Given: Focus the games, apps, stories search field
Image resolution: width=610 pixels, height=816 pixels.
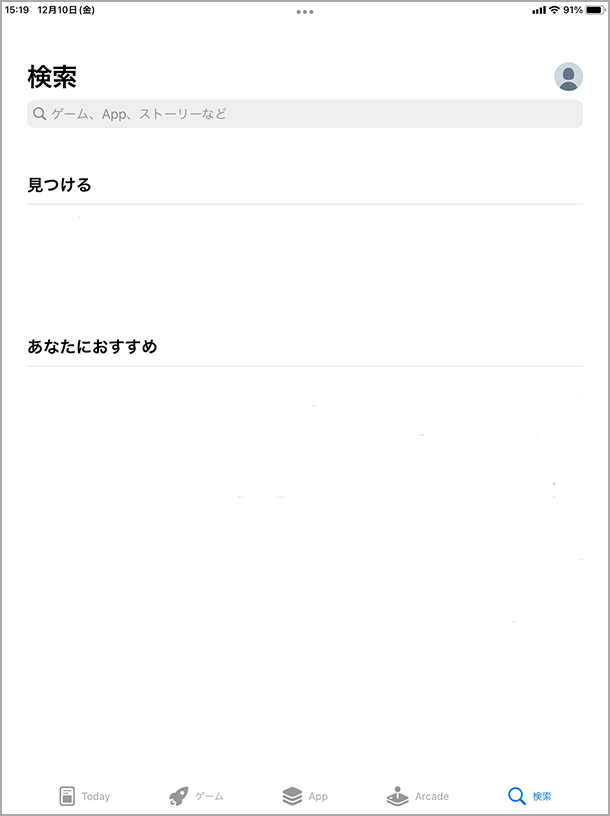Looking at the screenshot, I should point(304,114).
